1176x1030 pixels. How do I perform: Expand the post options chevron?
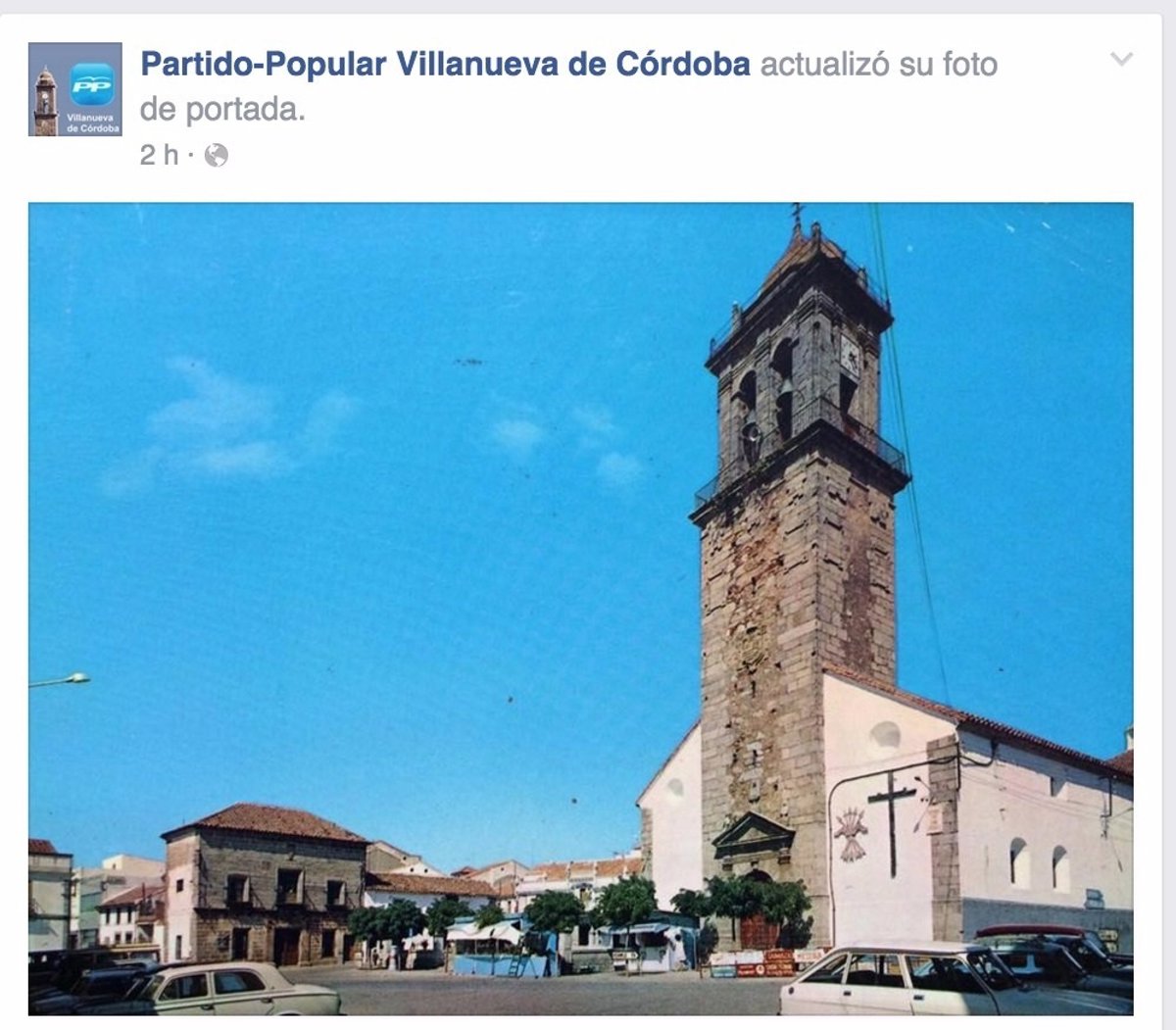1121,60
